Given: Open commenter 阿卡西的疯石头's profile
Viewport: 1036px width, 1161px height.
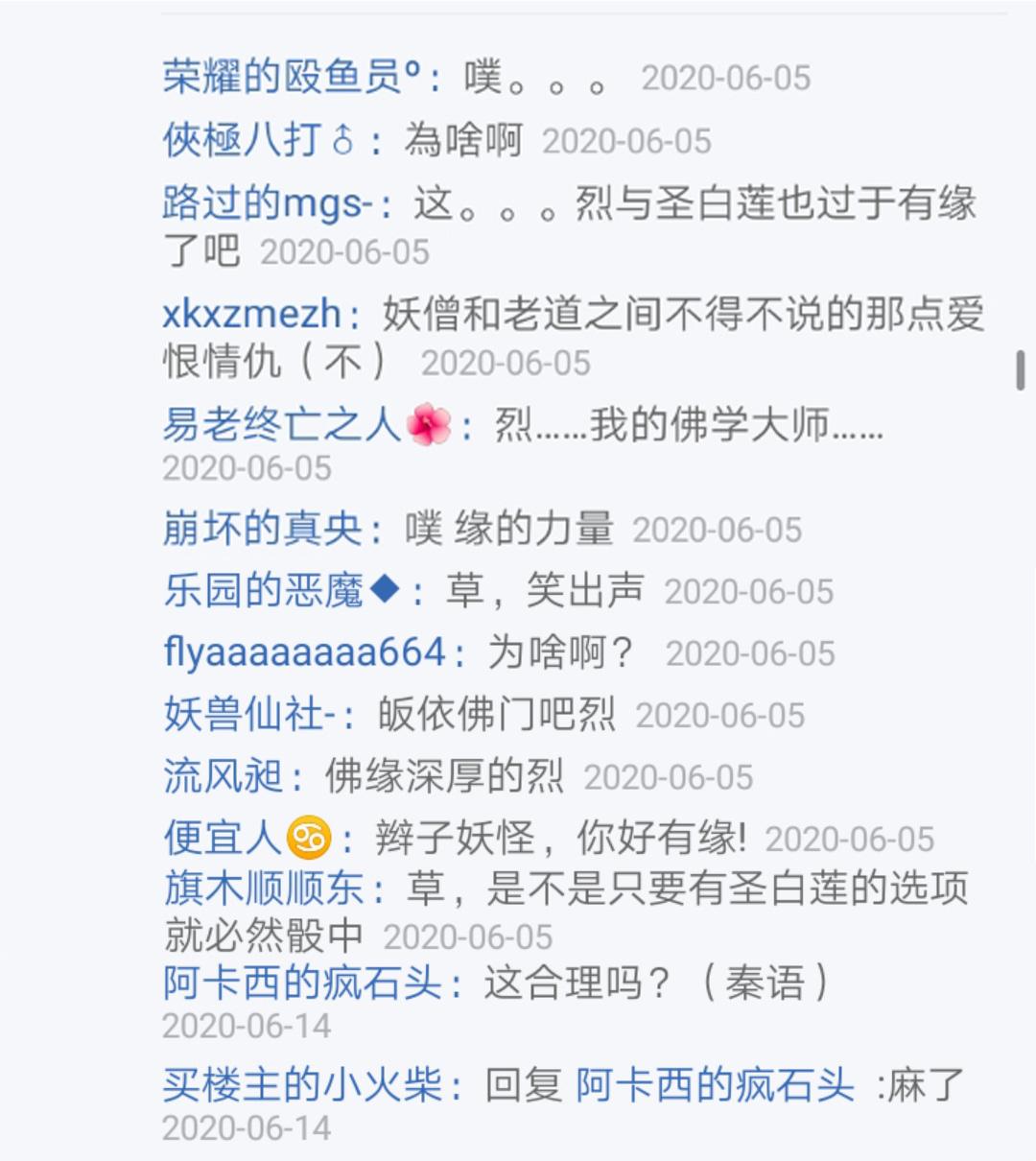Looking at the screenshot, I should coord(301,983).
